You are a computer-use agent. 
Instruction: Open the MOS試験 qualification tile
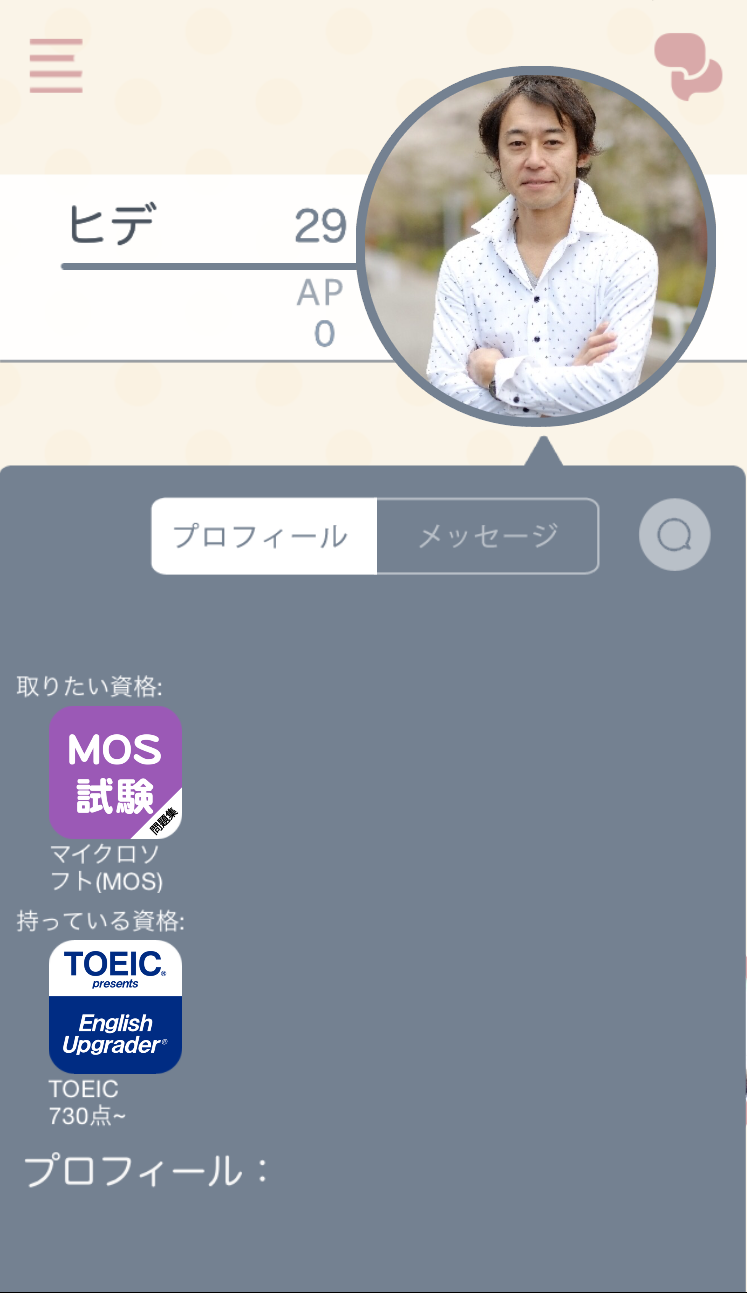pos(115,772)
